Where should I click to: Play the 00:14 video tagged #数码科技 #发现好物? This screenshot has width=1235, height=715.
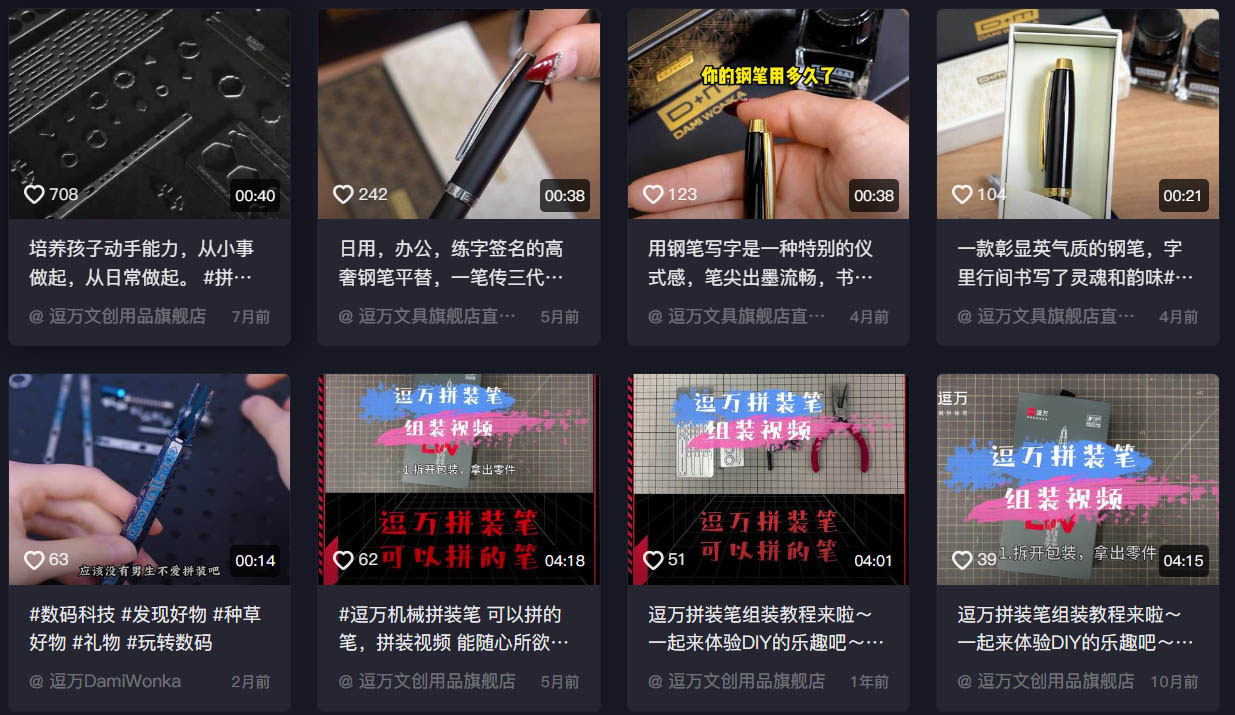[x=149, y=479]
